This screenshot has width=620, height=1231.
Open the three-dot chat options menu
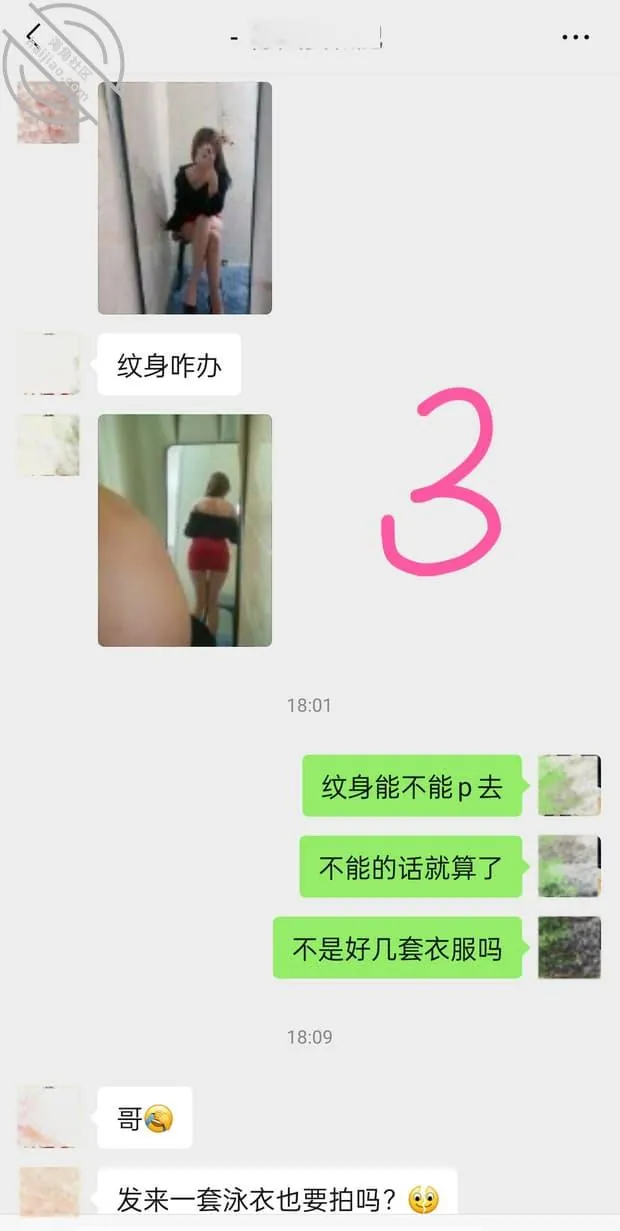click(x=575, y=38)
